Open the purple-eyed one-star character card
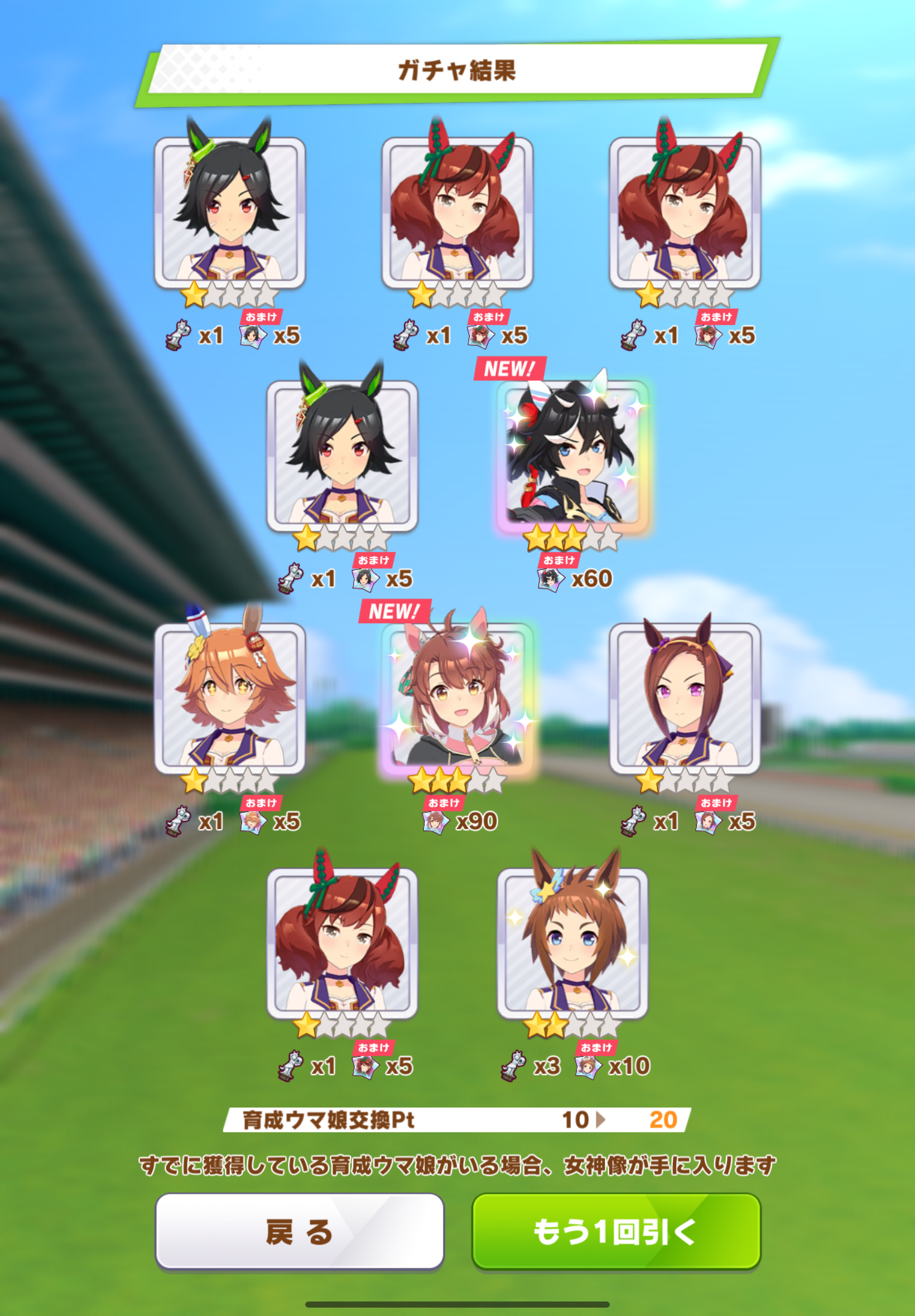This screenshot has width=915, height=1316. [685, 699]
